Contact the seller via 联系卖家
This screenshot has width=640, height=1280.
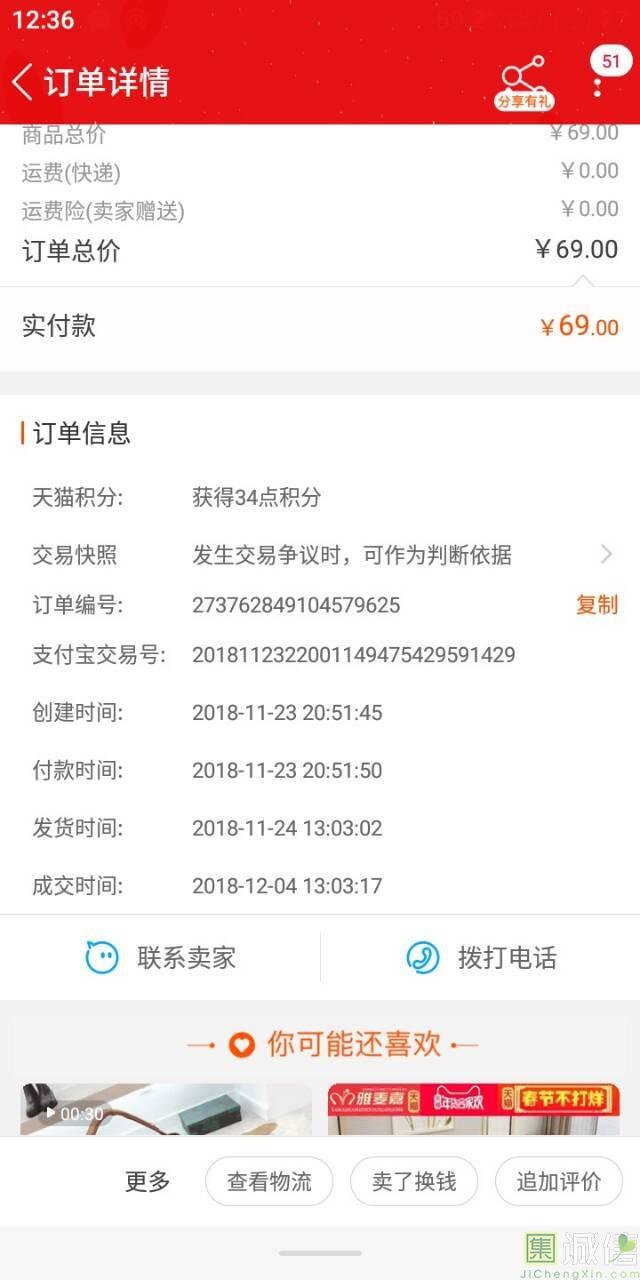[x=161, y=958]
